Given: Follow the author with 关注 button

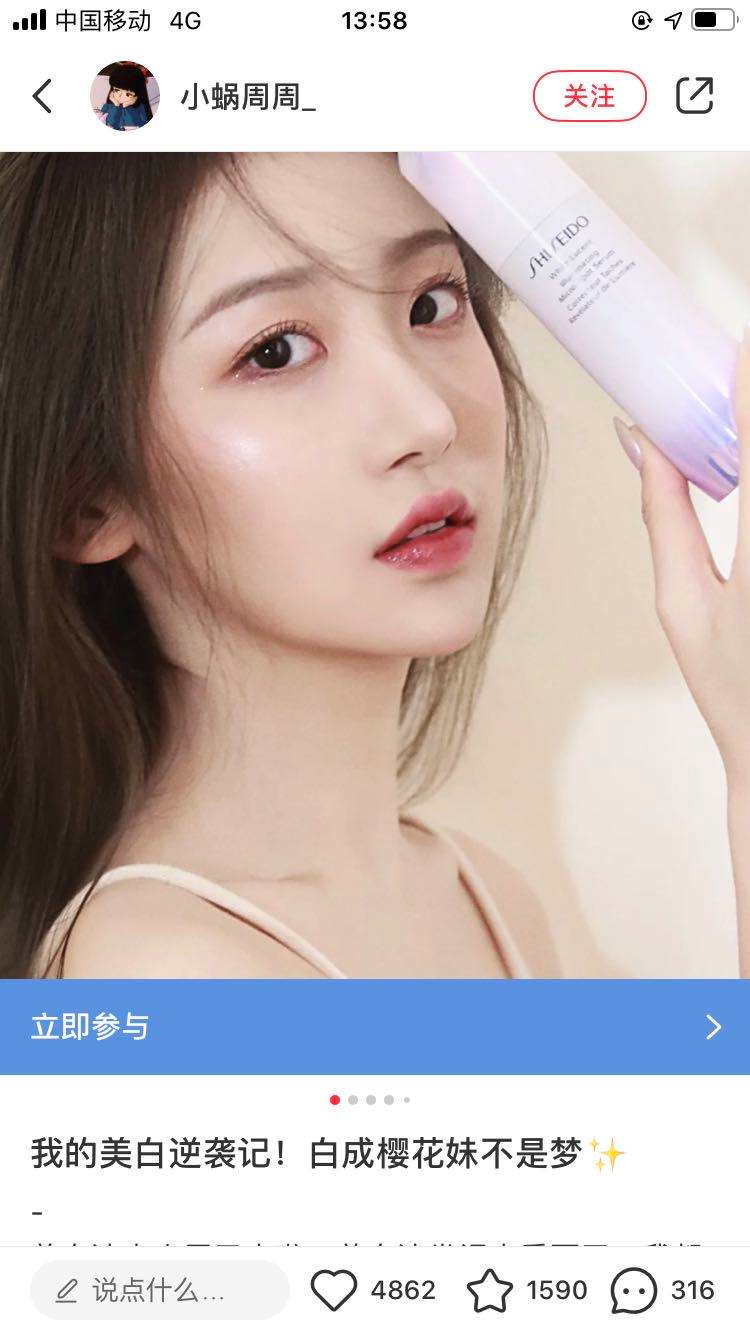Looking at the screenshot, I should [x=589, y=96].
